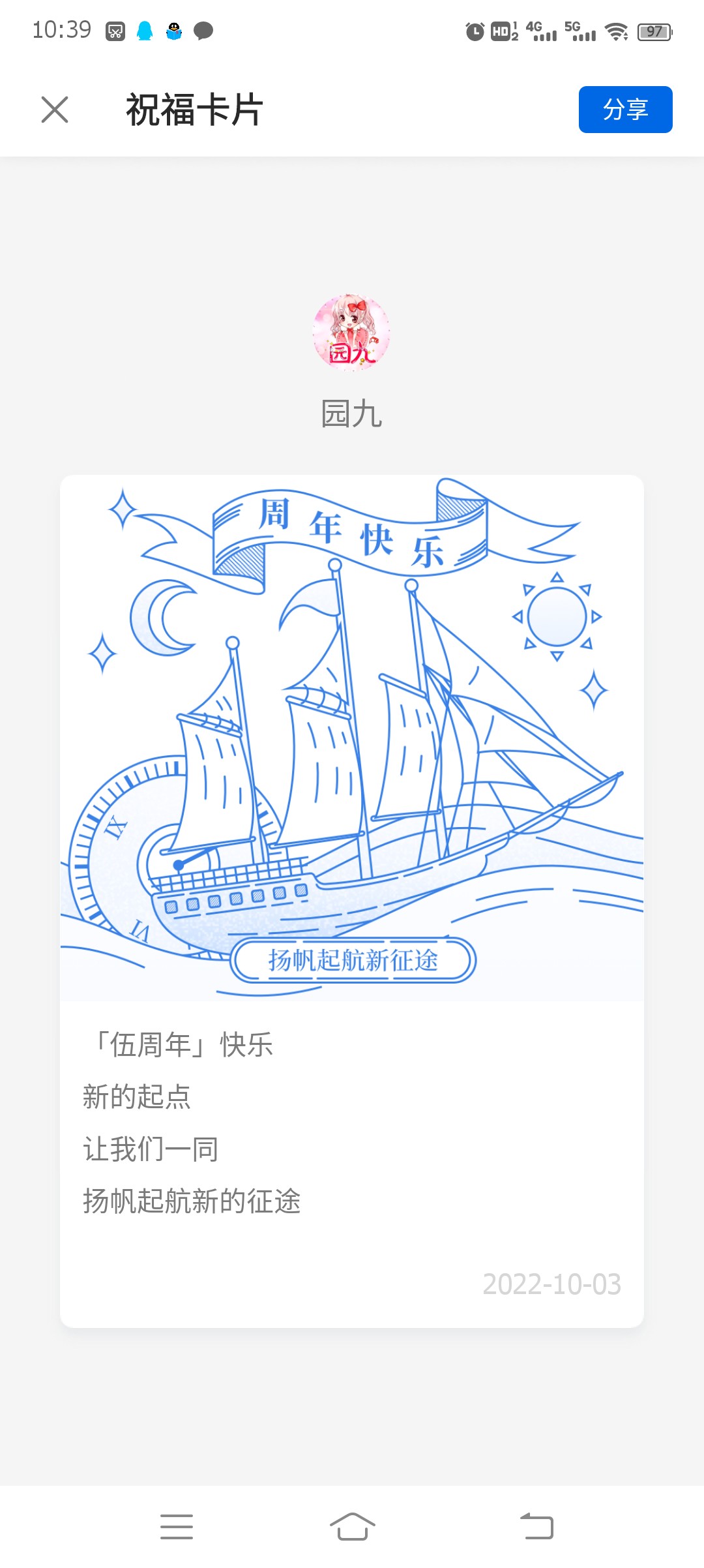
Task: Tap the blue 分享 button
Action: (x=625, y=110)
